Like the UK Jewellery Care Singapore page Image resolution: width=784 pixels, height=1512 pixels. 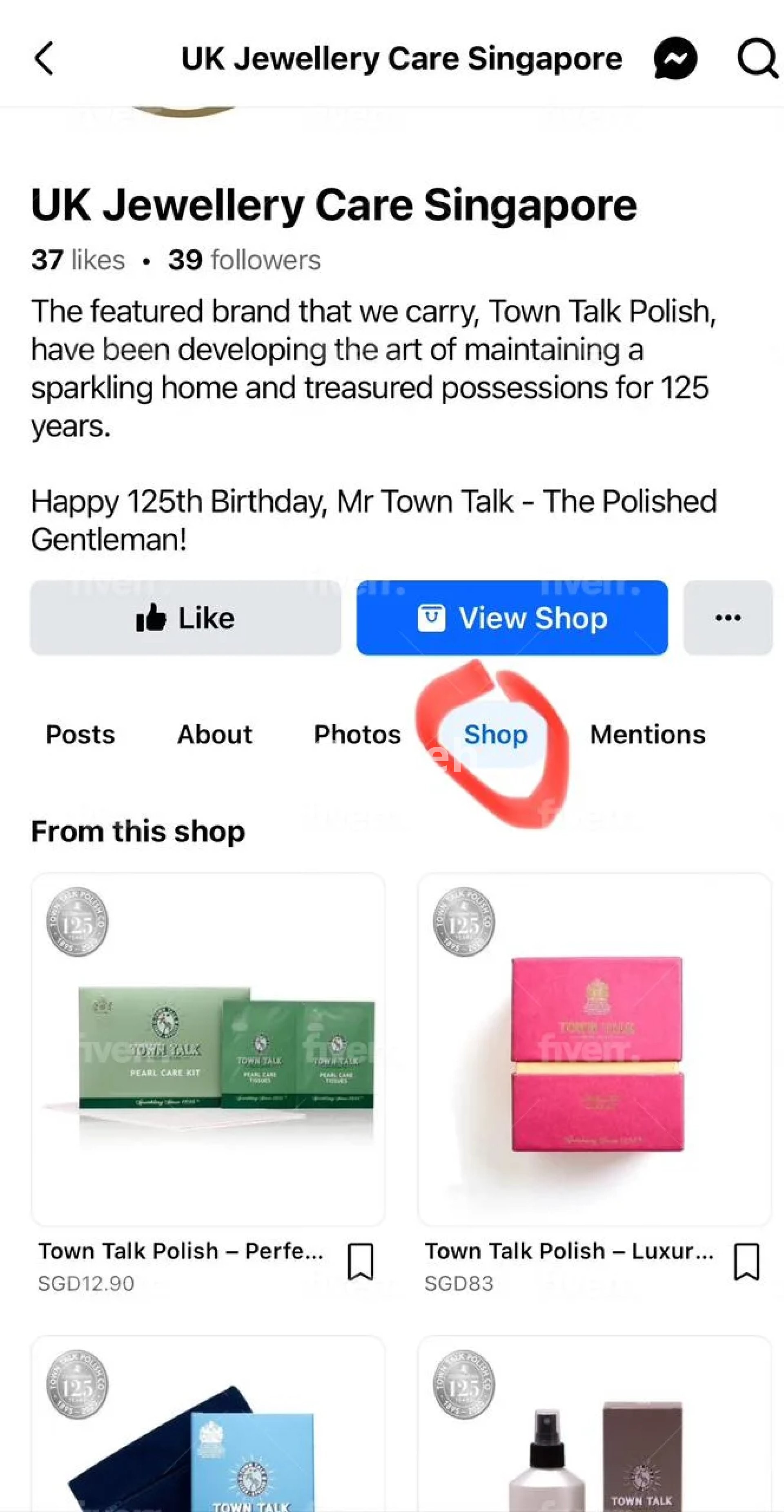(185, 617)
